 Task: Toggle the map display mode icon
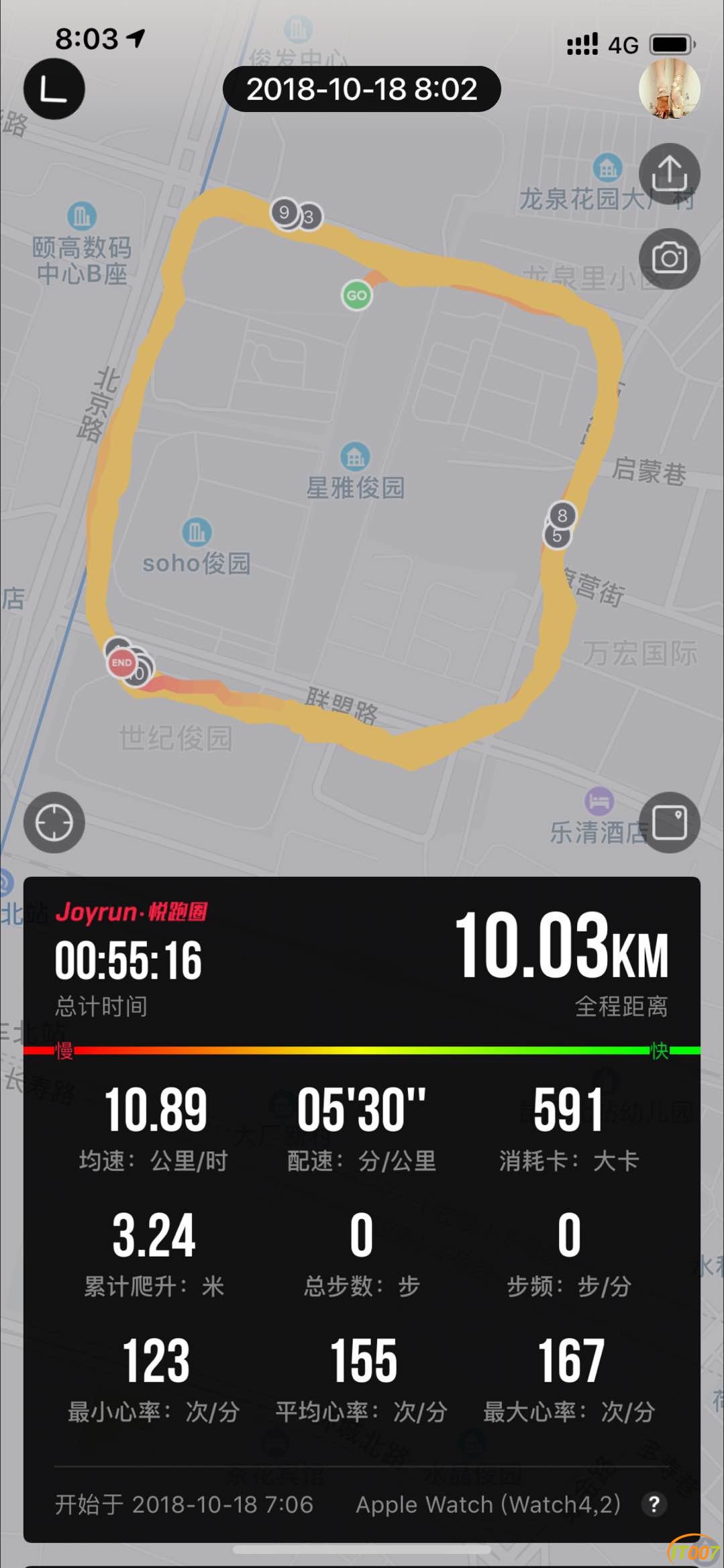[669, 823]
